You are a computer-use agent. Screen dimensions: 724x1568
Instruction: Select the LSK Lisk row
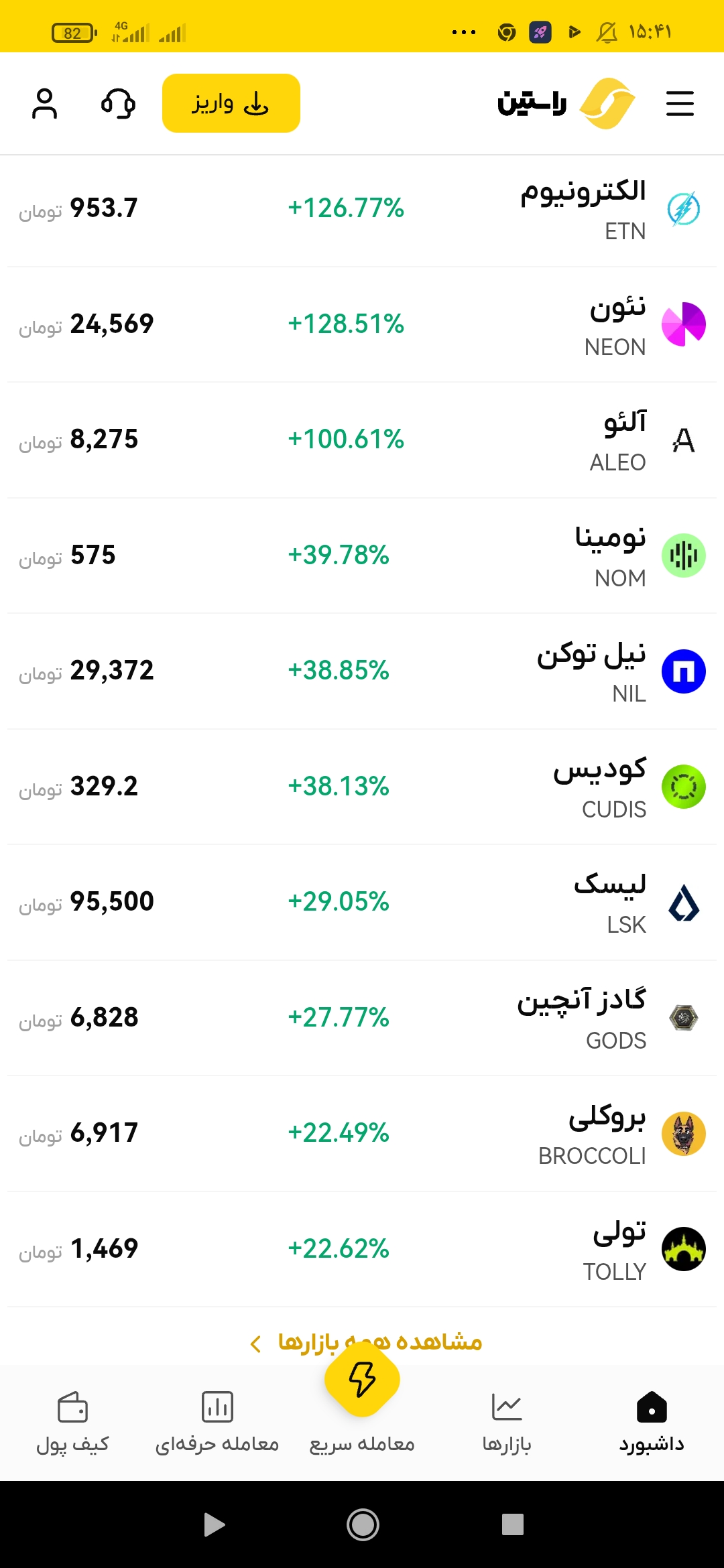tap(362, 903)
